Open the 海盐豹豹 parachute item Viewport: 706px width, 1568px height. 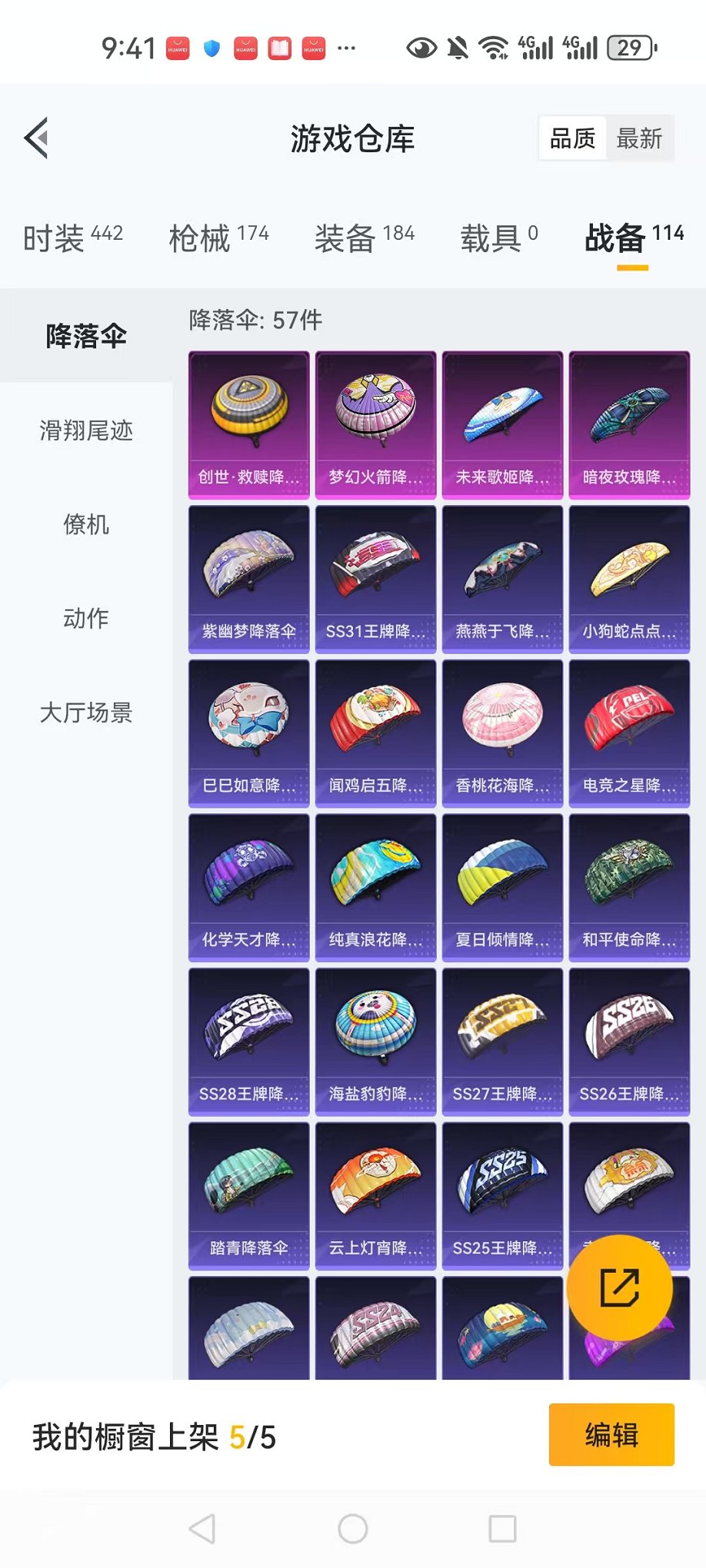[x=375, y=1041]
